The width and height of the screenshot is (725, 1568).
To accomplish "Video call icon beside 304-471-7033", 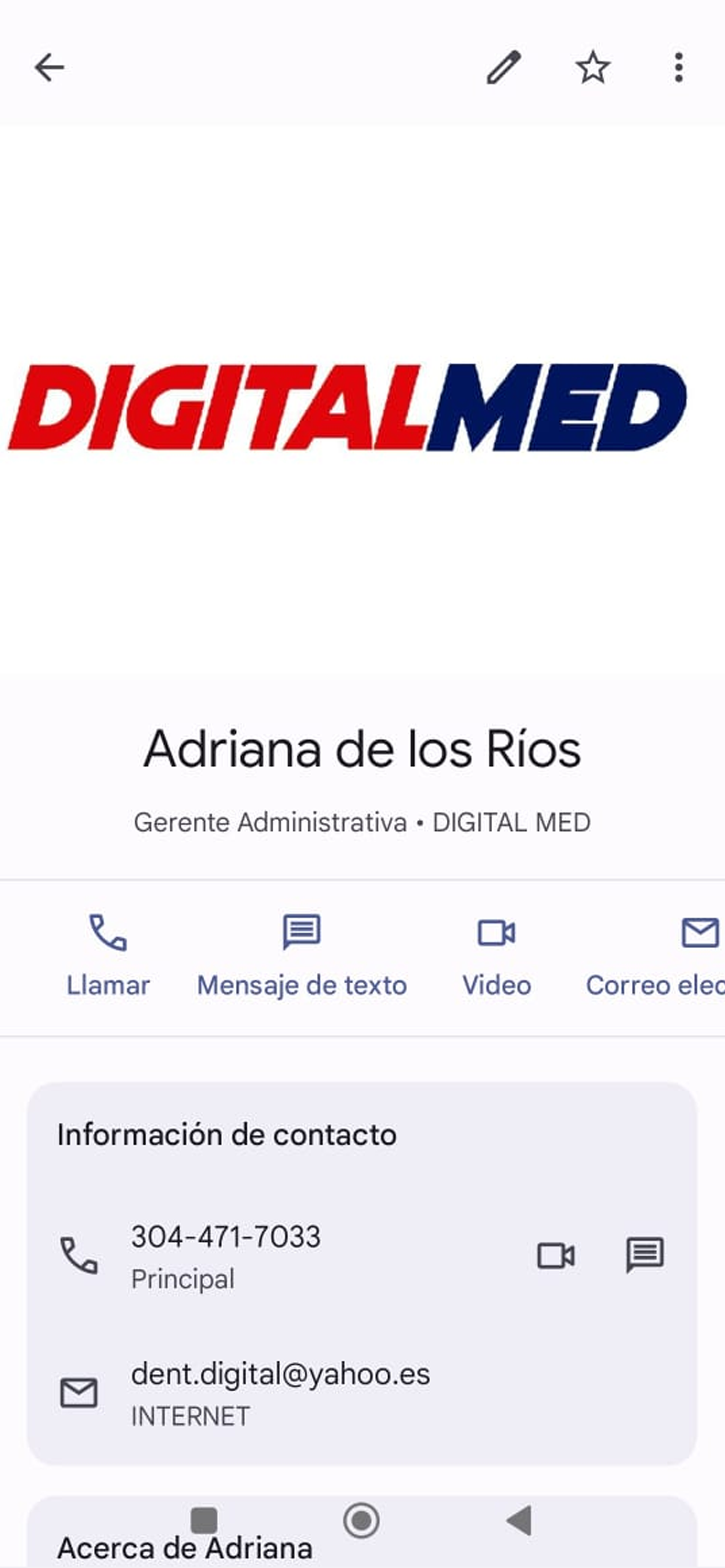I will pos(555,1255).
